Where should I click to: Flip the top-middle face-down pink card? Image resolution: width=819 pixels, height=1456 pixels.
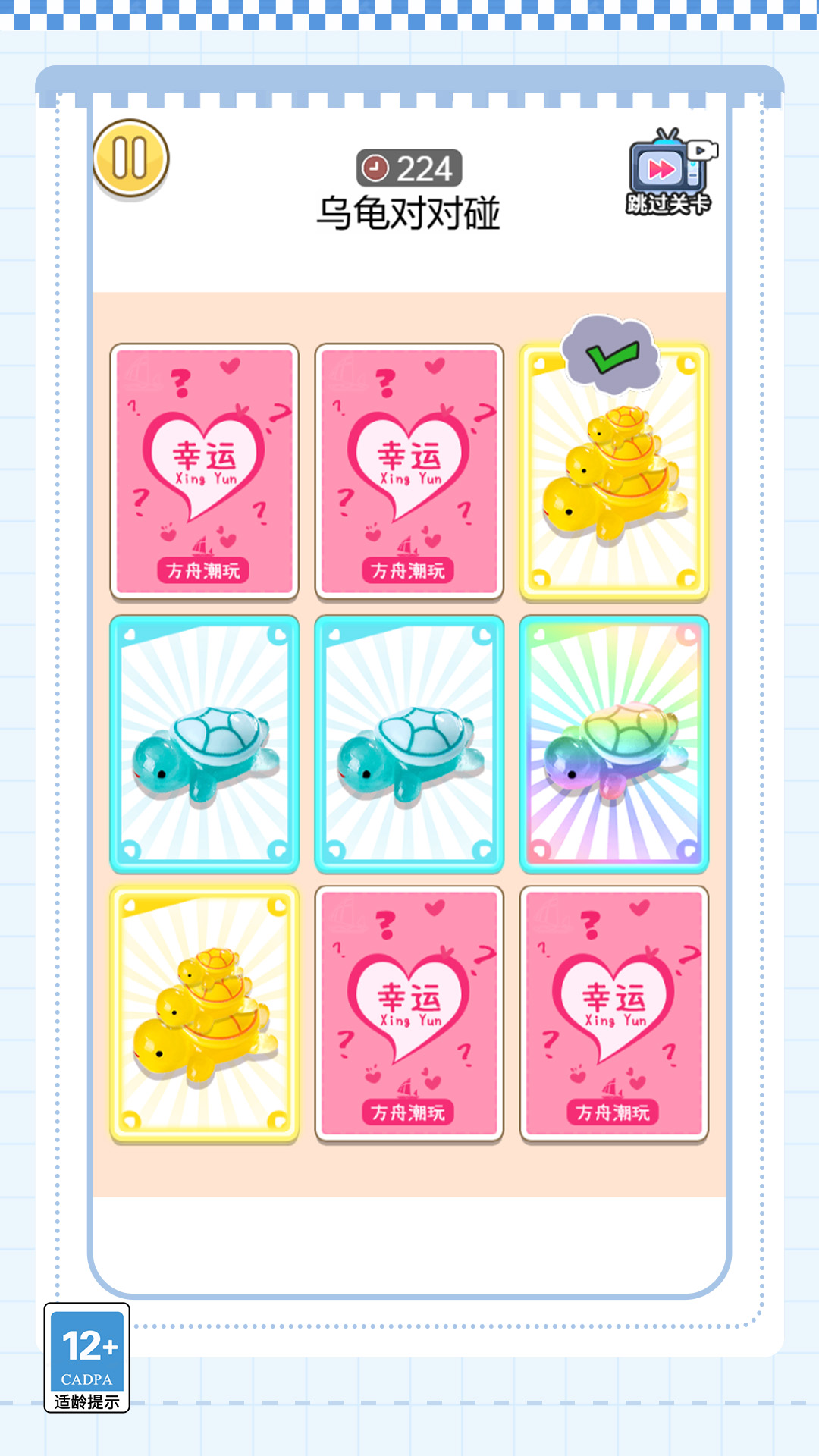click(409, 471)
